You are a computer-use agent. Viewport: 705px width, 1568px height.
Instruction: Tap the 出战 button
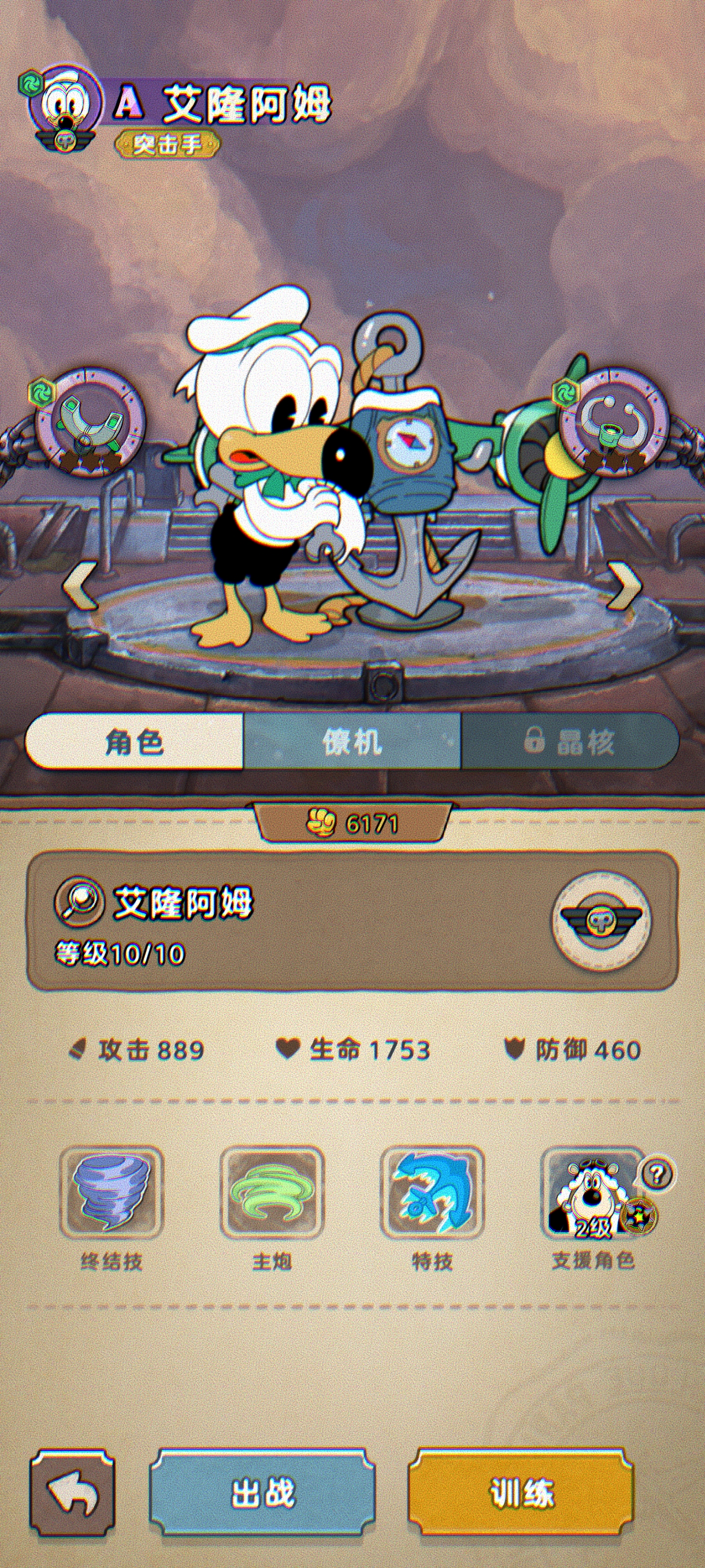tap(263, 1492)
